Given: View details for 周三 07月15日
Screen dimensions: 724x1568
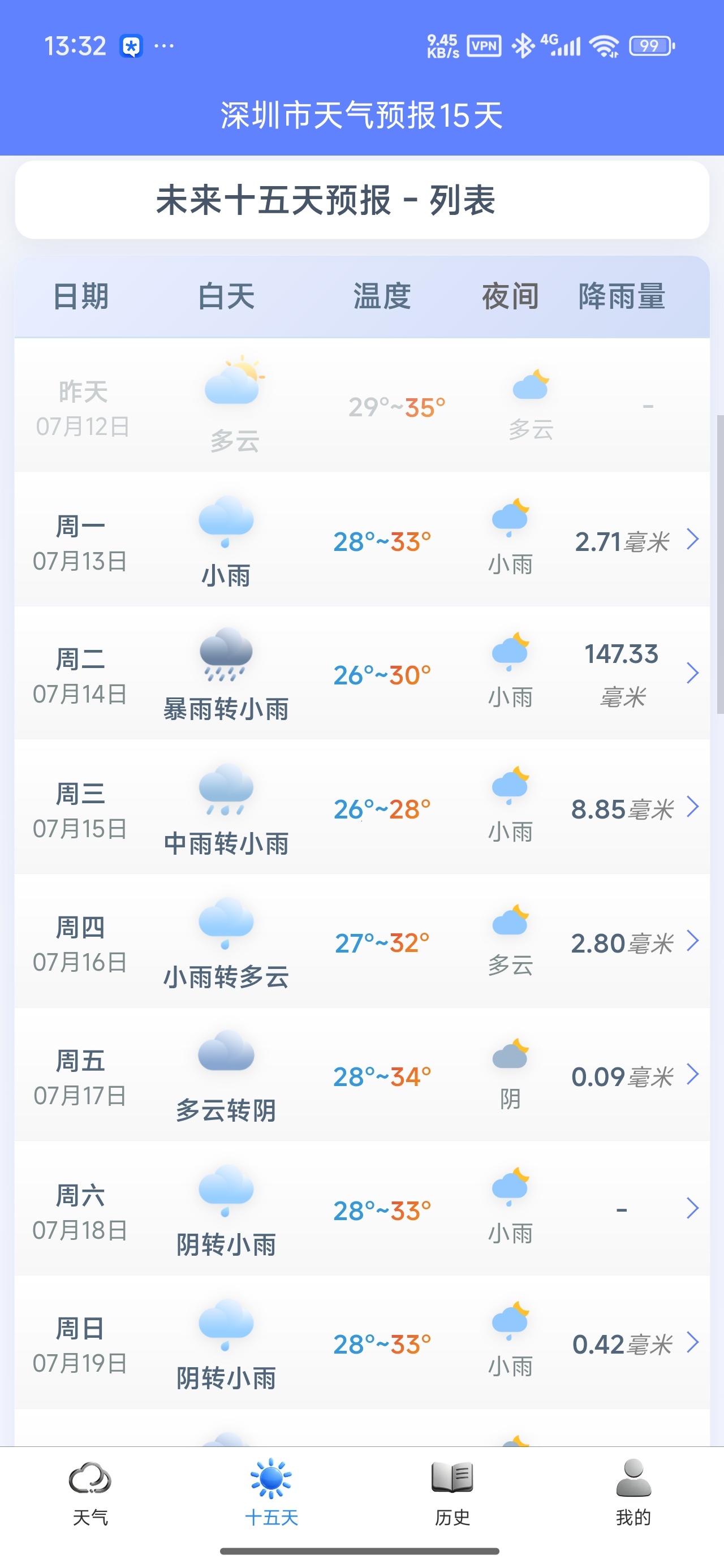Looking at the screenshot, I should tap(361, 807).
